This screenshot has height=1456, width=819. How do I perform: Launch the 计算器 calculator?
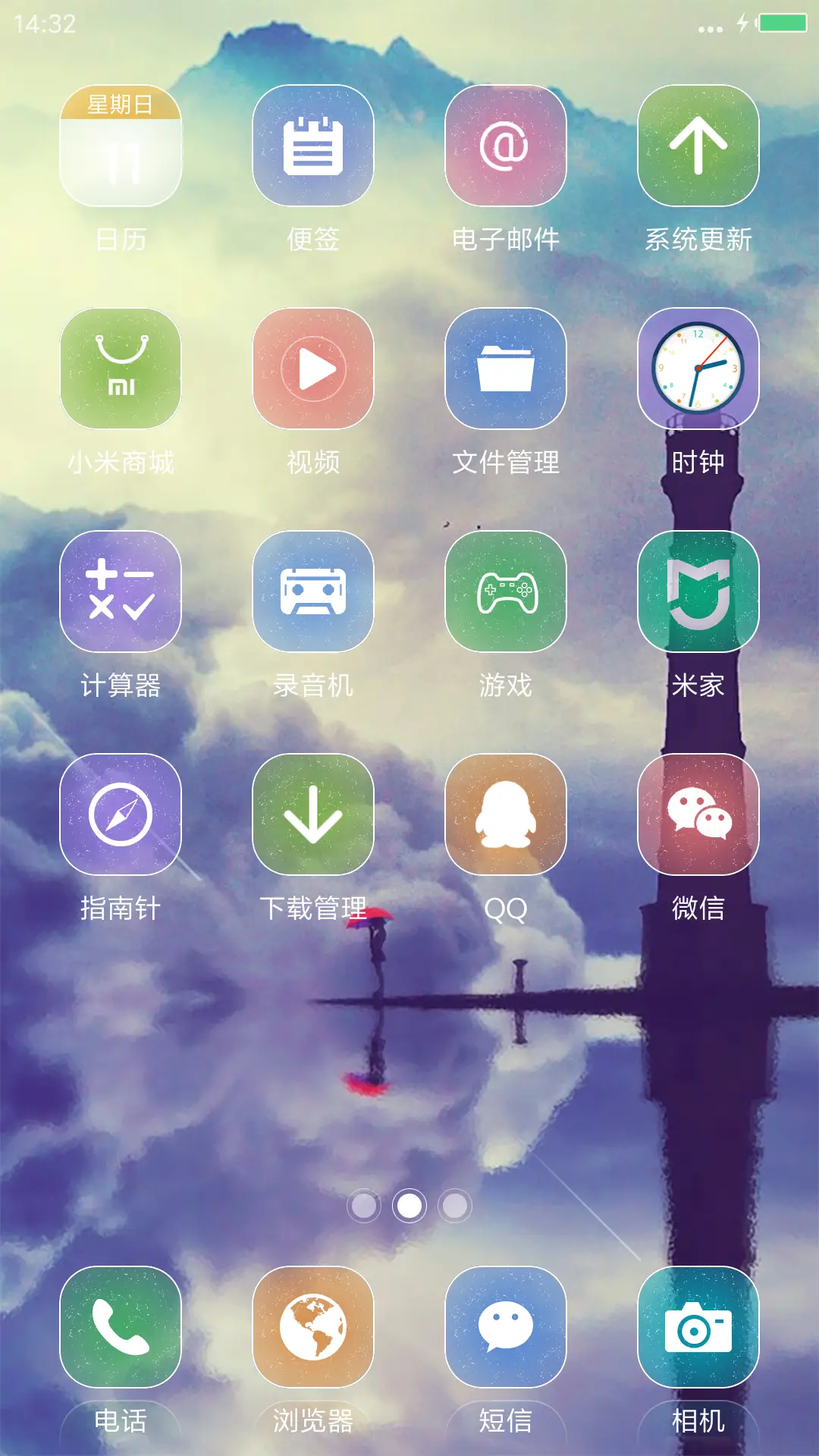[x=121, y=595]
